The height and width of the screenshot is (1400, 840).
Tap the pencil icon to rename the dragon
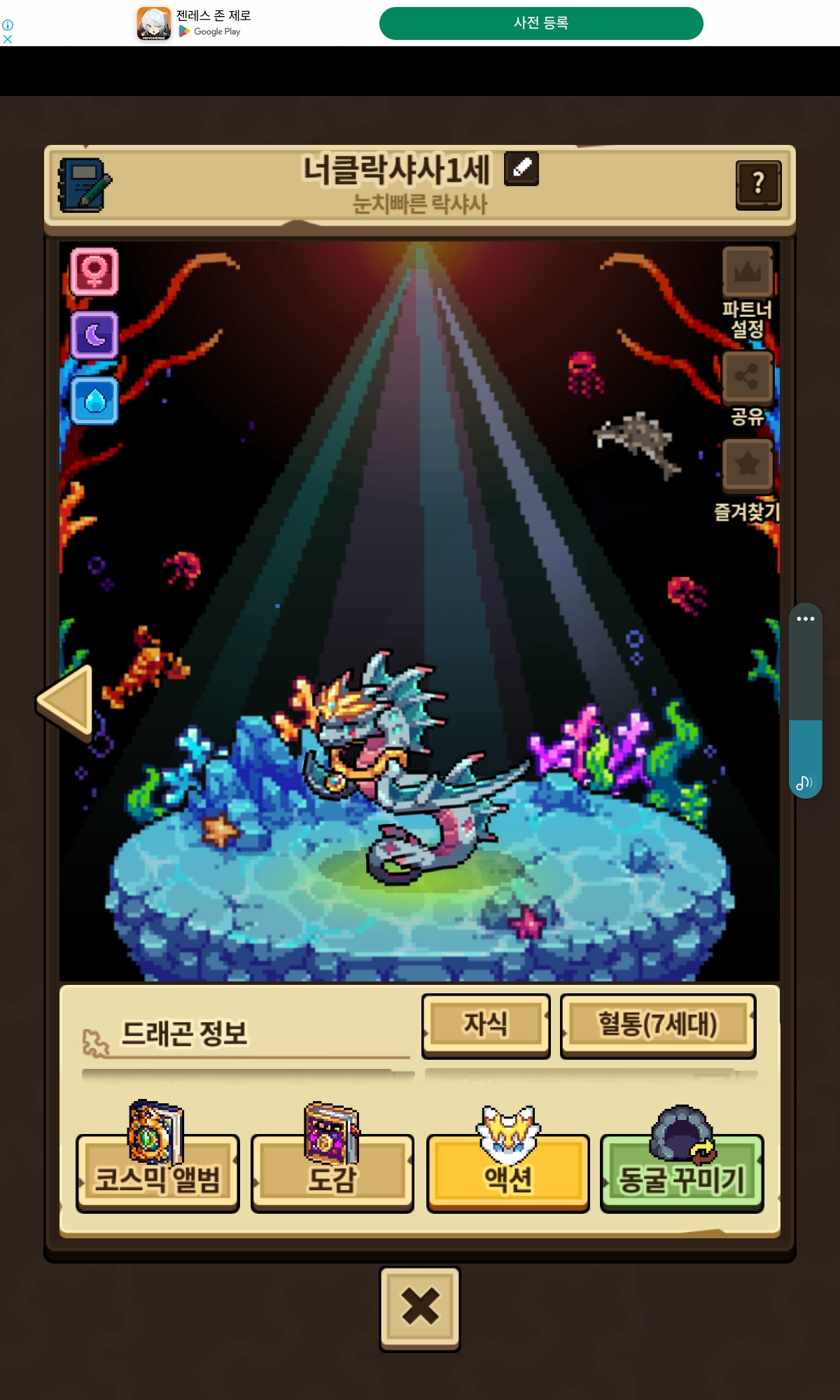click(521, 168)
